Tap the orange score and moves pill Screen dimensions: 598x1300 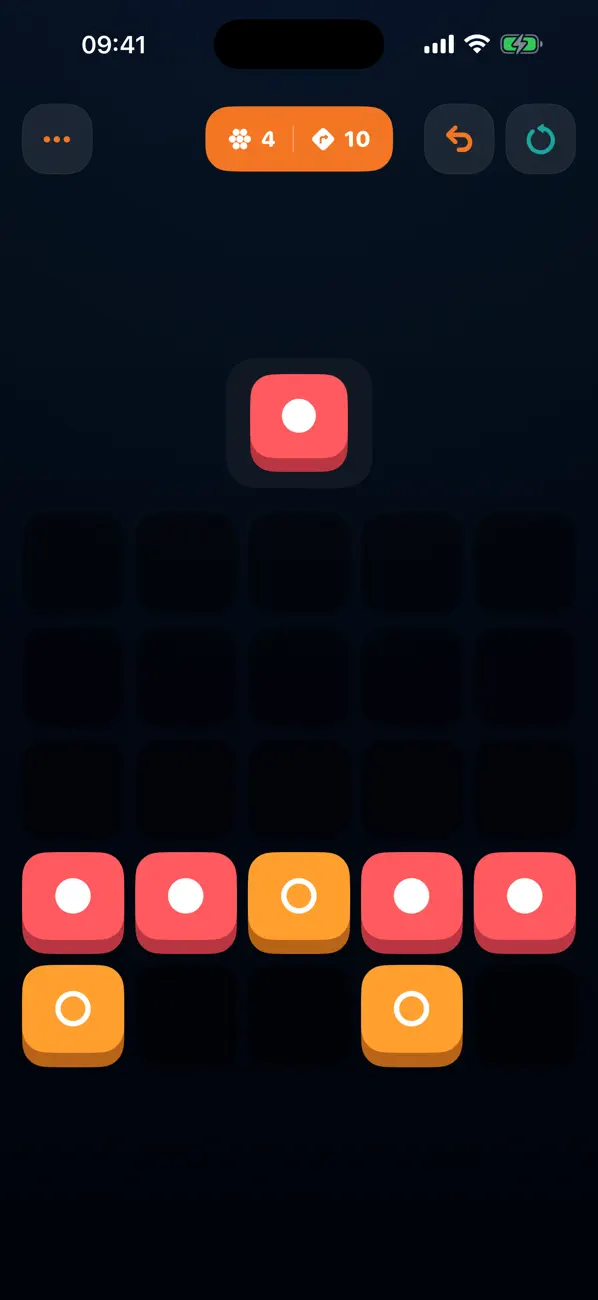click(299, 139)
